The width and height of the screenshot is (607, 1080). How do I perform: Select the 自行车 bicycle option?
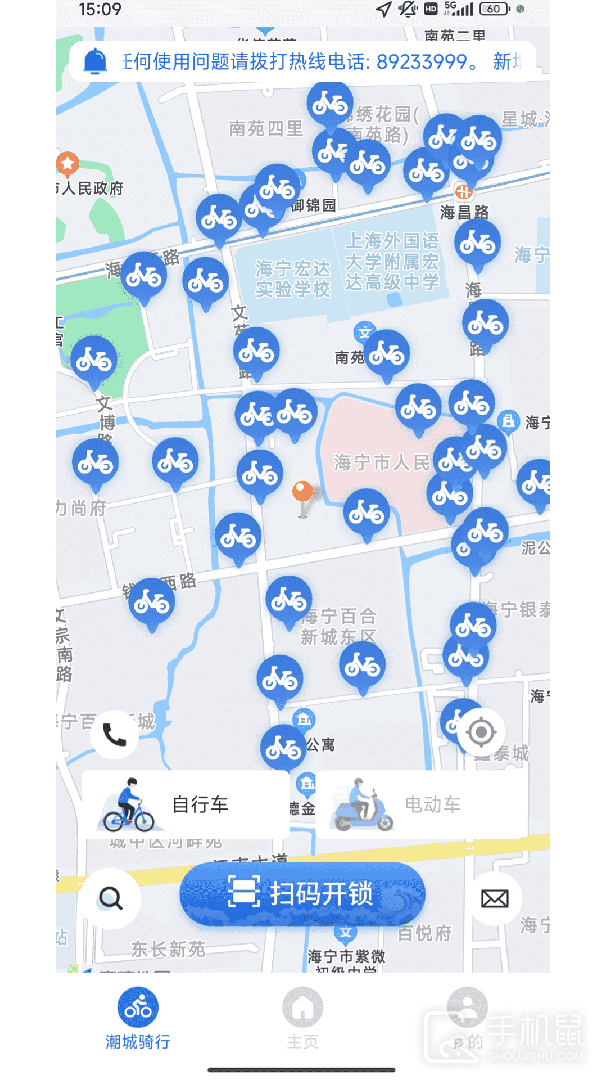[x=187, y=803]
